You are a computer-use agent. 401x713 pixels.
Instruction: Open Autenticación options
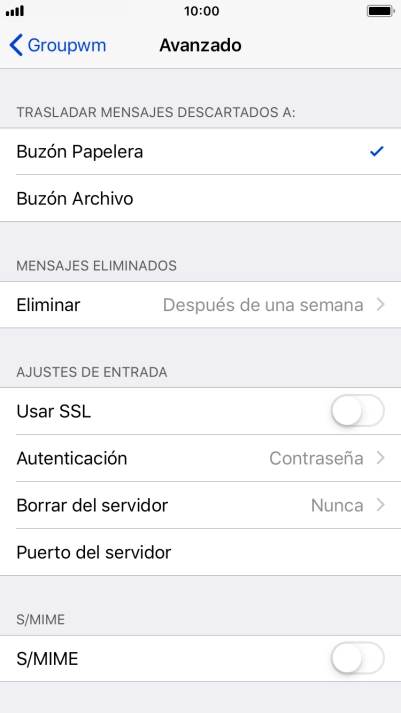click(x=200, y=458)
